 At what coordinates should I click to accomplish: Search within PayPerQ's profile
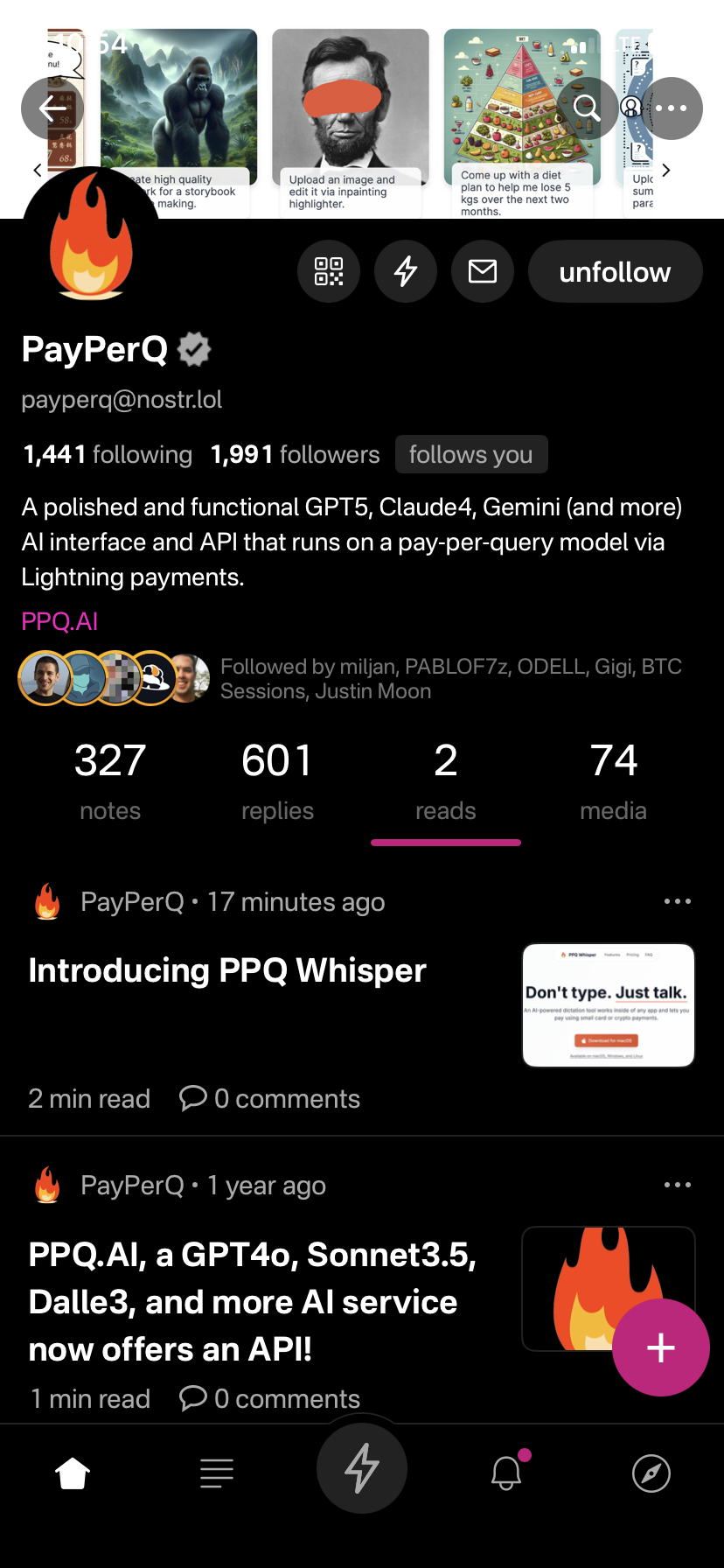587,108
